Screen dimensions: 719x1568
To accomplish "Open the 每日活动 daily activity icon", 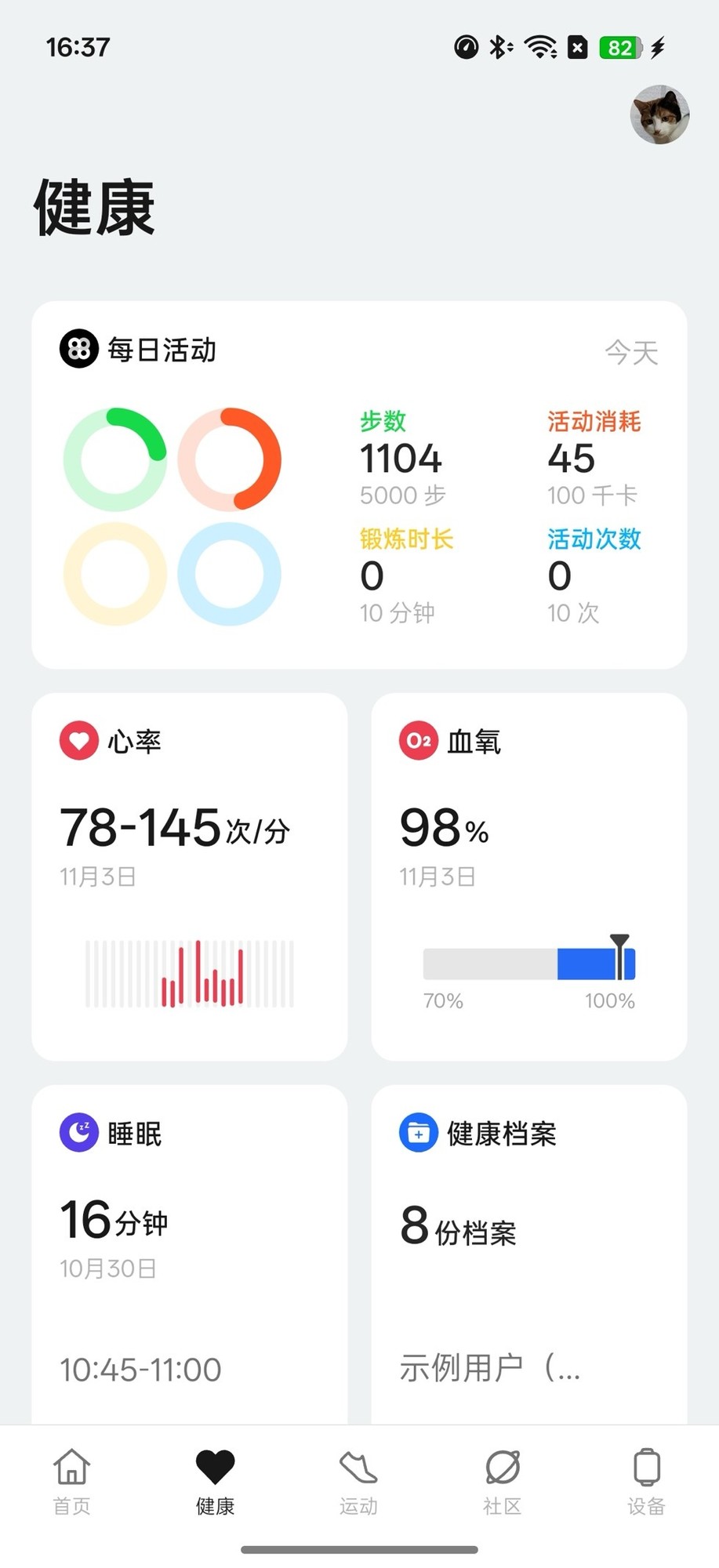I will pyautogui.click(x=76, y=351).
